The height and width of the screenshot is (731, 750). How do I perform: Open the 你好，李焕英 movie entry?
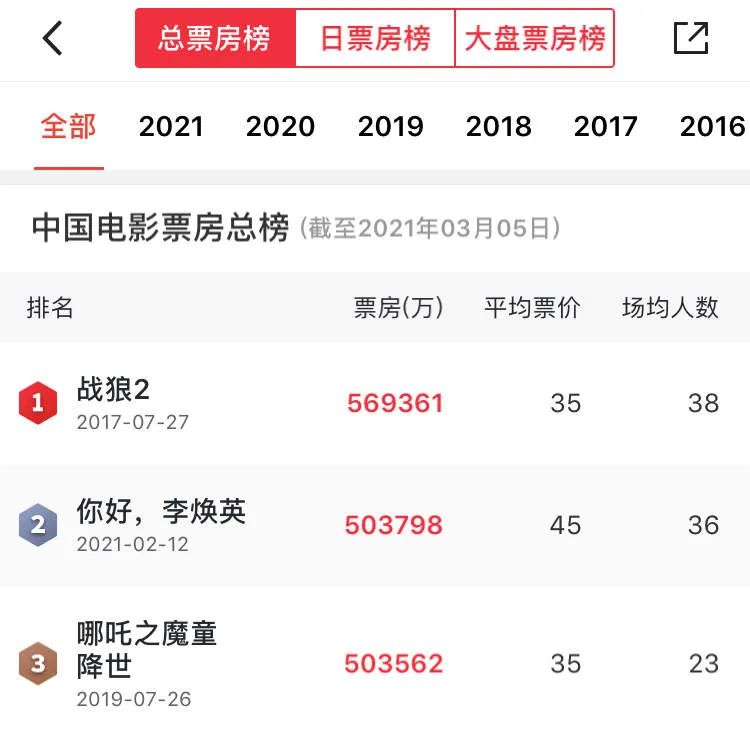pyautogui.click(x=161, y=511)
